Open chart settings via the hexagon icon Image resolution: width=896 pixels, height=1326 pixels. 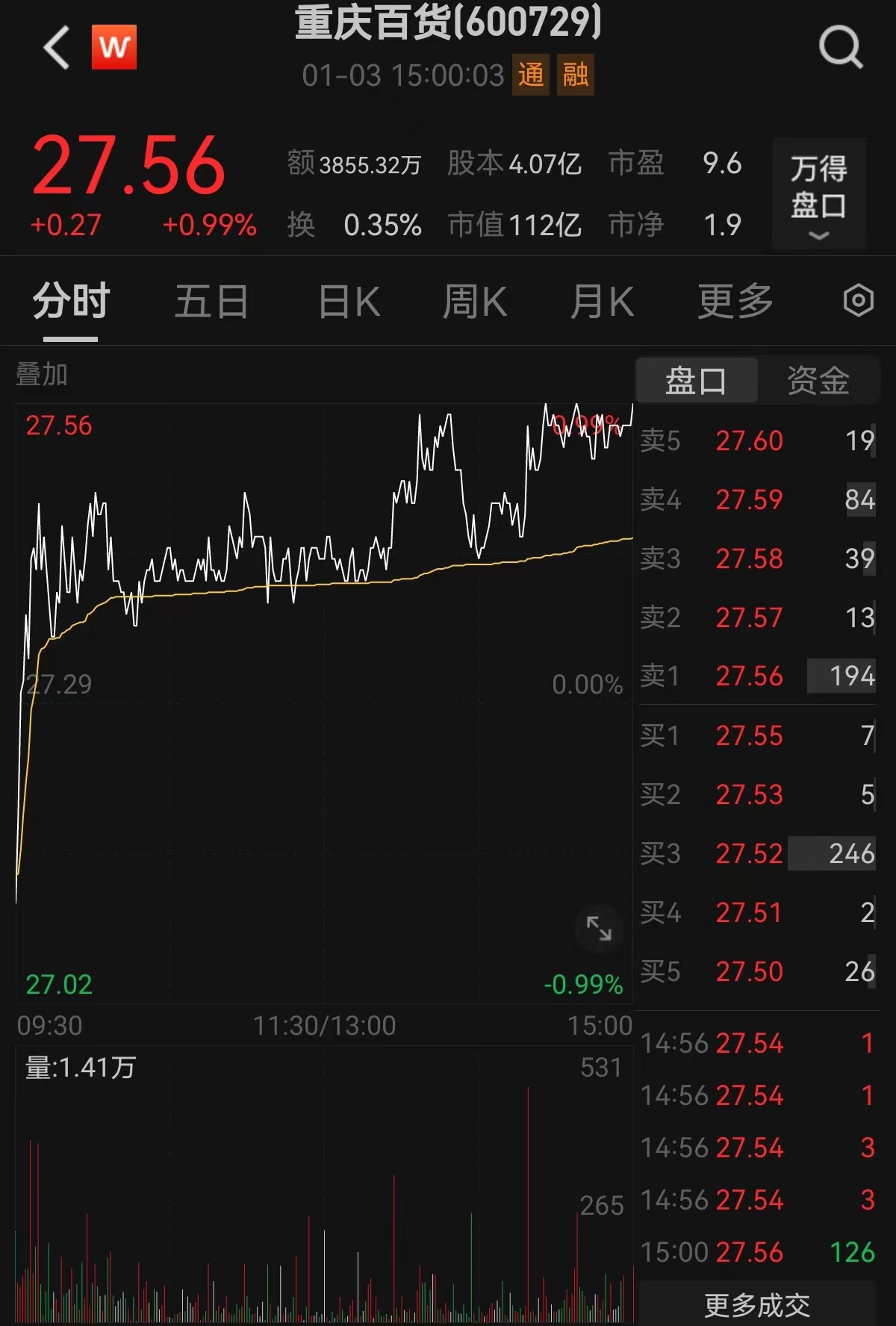[x=857, y=302]
